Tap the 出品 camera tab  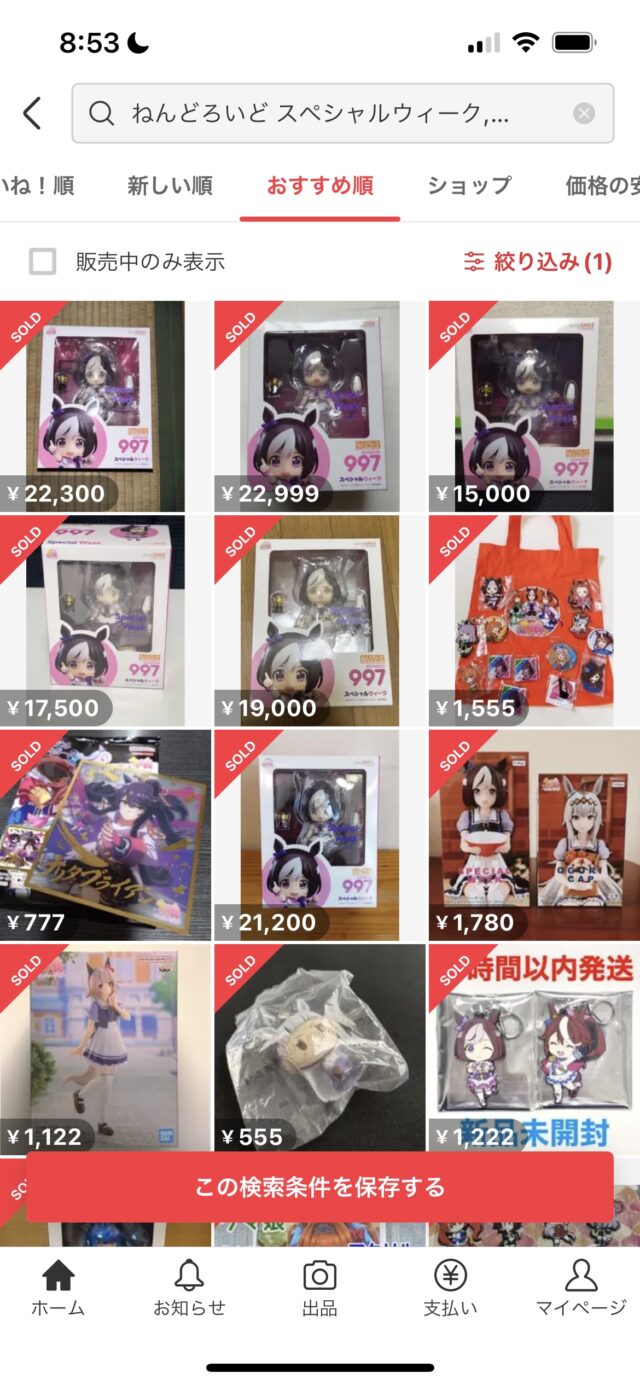tap(320, 1288)
